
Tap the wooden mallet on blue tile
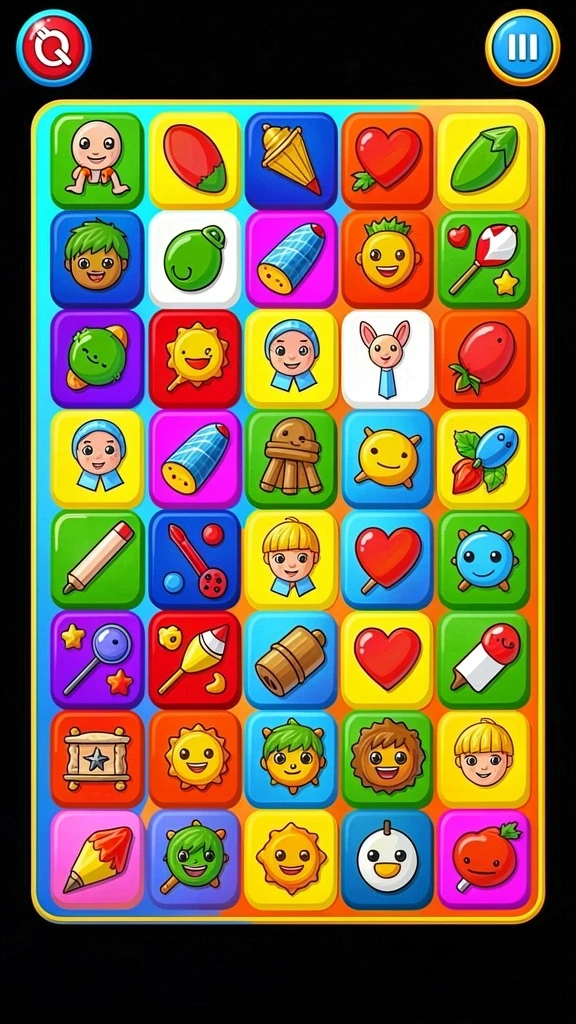click(x=291, y=660)
